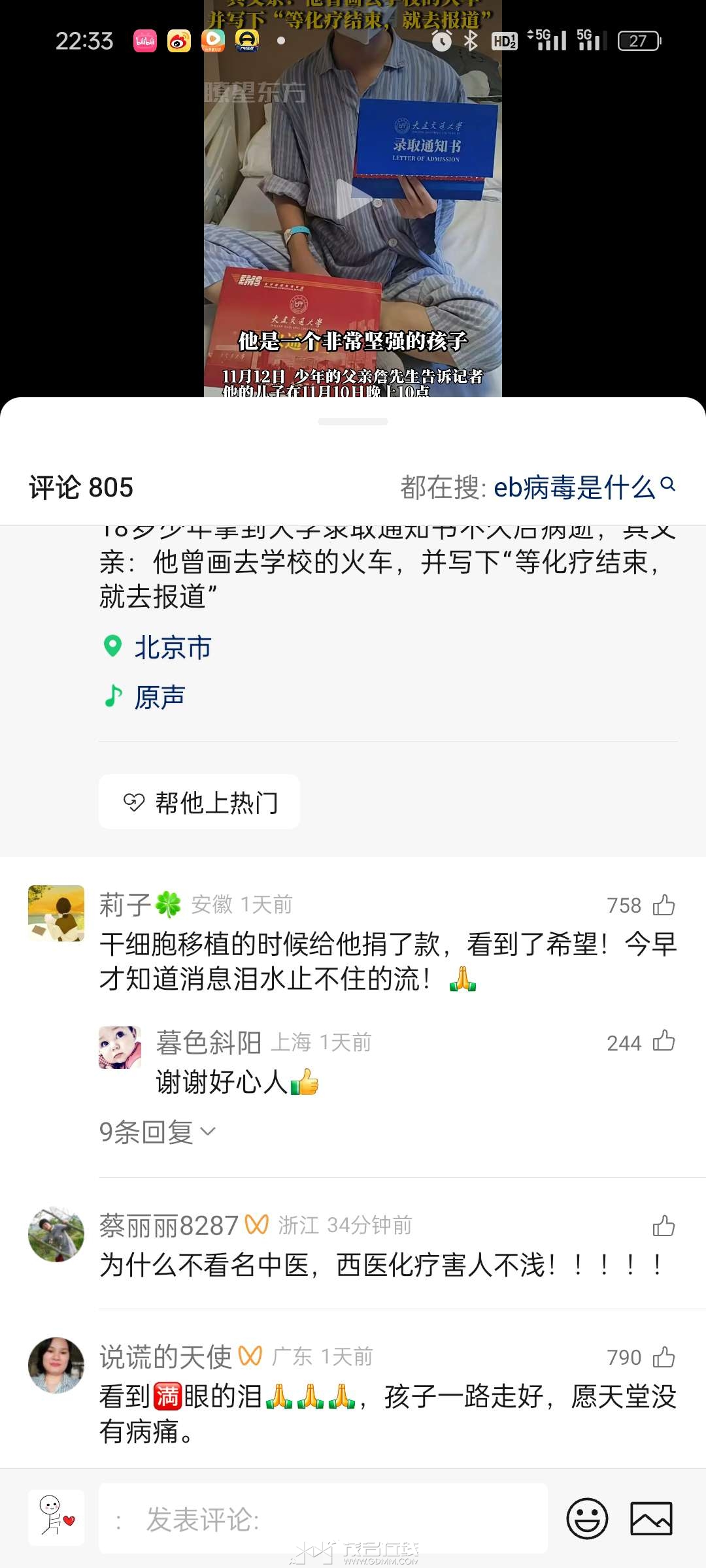Attach an image to the comment
The height and width of the screenshot is (1568, 706).
coord(650,1519)
